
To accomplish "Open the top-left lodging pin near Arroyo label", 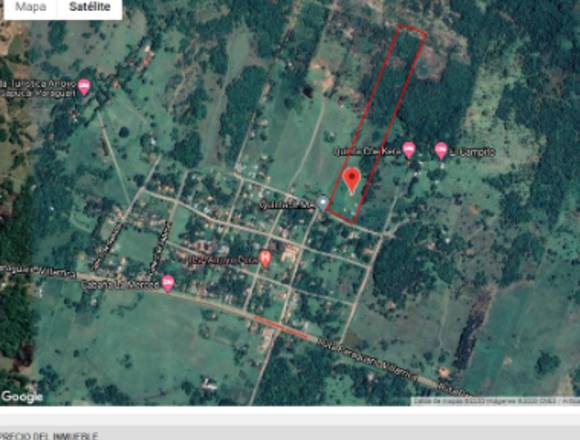I will coord(84,87).
